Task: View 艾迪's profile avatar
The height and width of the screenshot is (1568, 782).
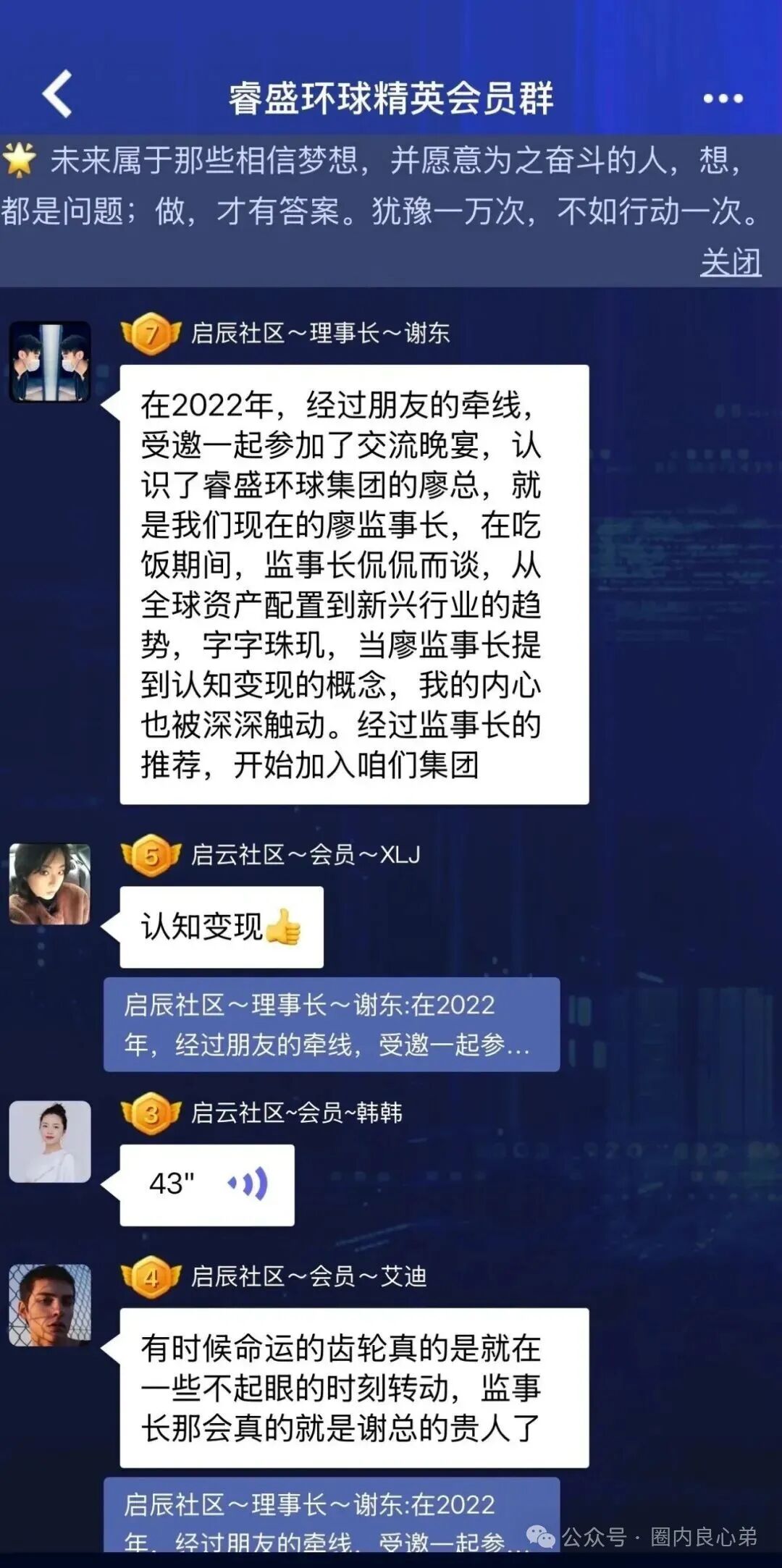Action: click(x=50, y=1305)
